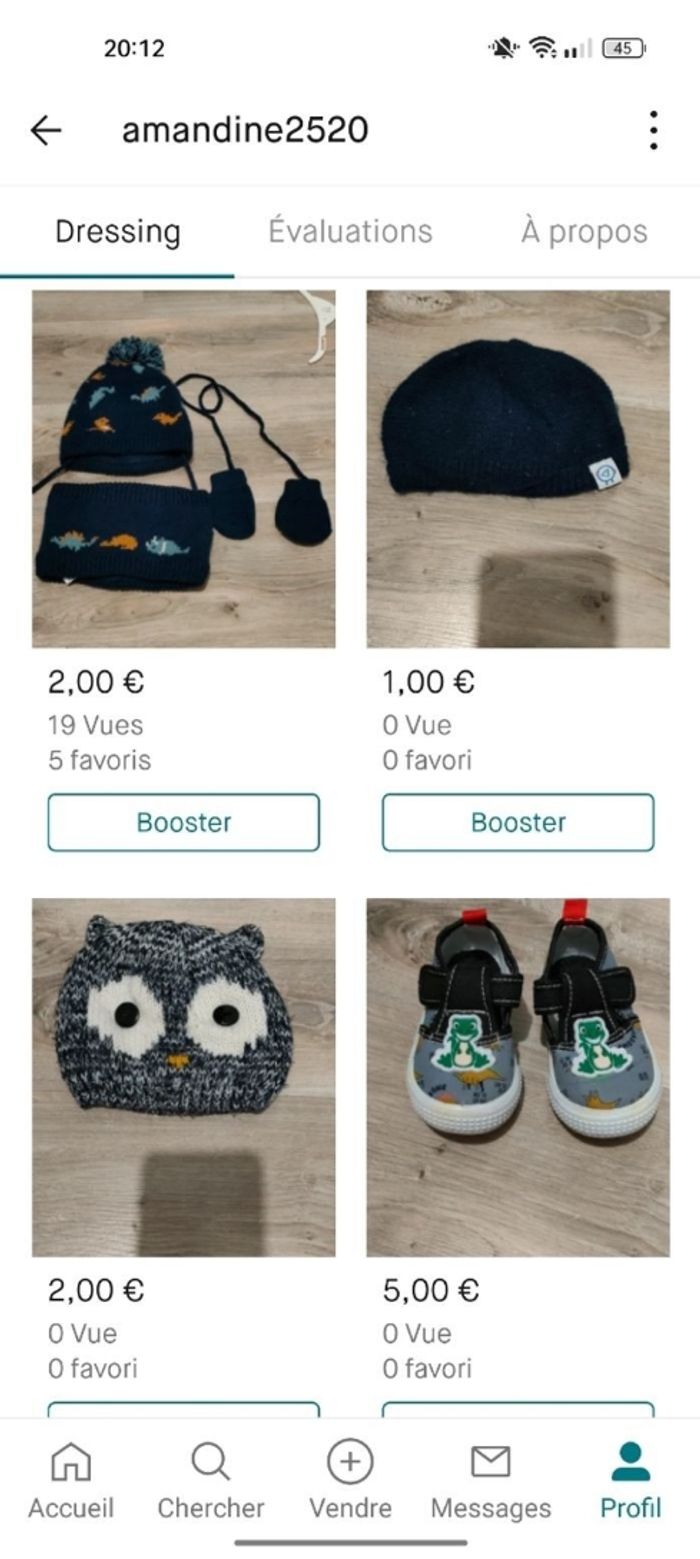Start selling with the Vendre tab
This screenshot has width=700, height=1559.
(350, 1480)
